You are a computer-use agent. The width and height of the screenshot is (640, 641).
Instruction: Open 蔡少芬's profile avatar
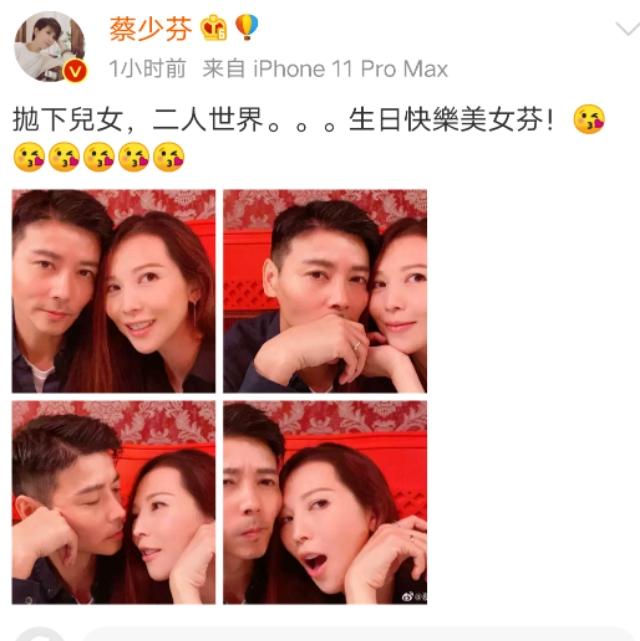[x=50, y=48]
